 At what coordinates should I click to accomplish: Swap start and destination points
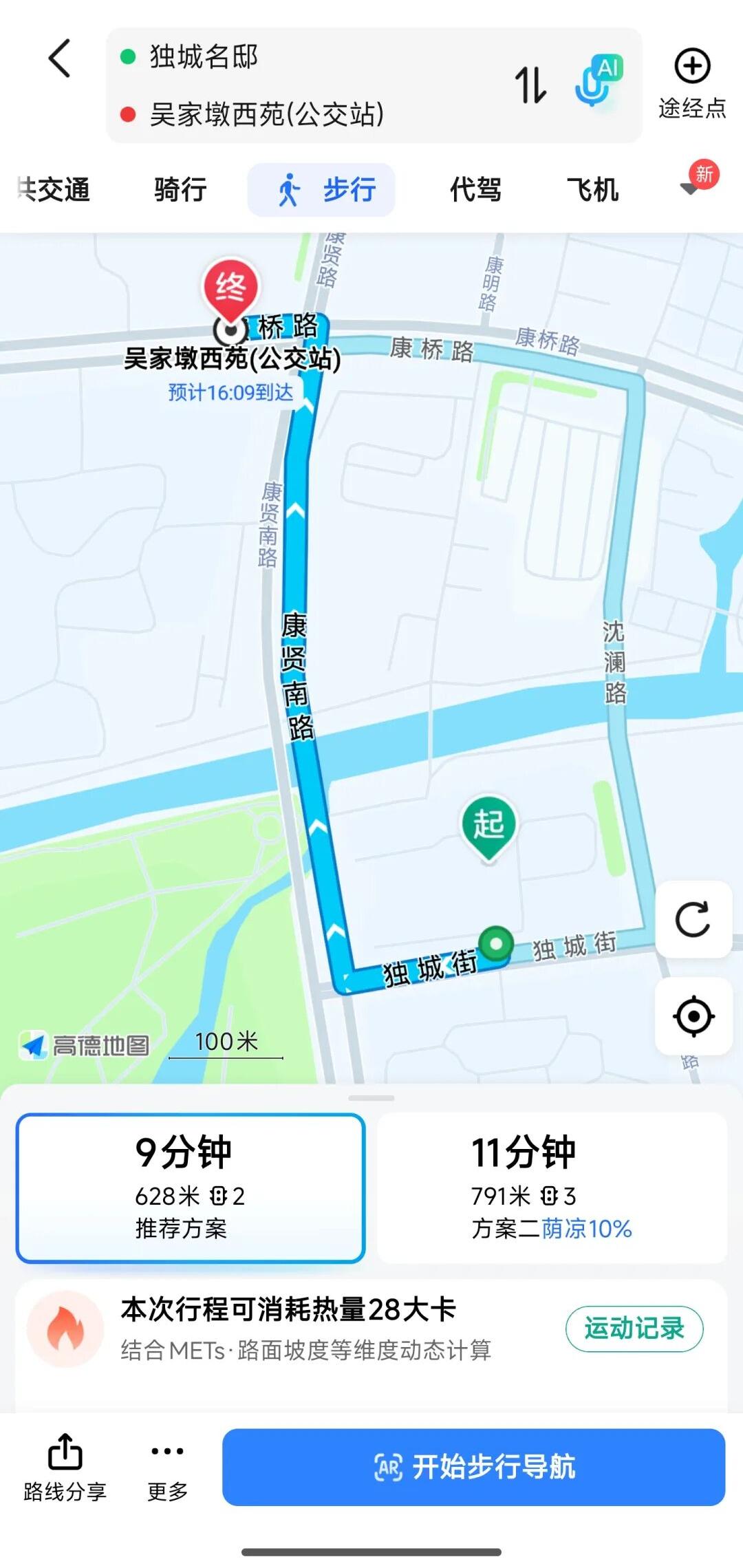pos(530,85)
